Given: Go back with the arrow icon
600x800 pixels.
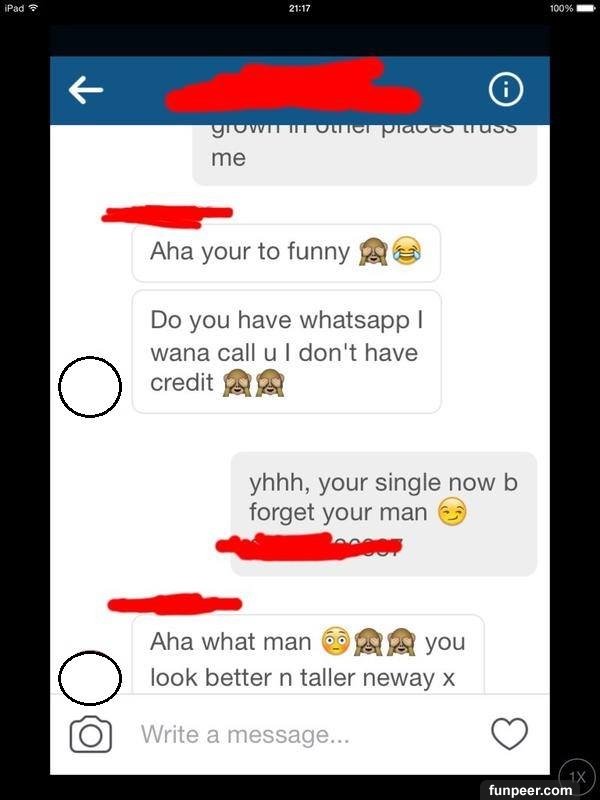Looking at the screenshot, I should pos(86,90).
